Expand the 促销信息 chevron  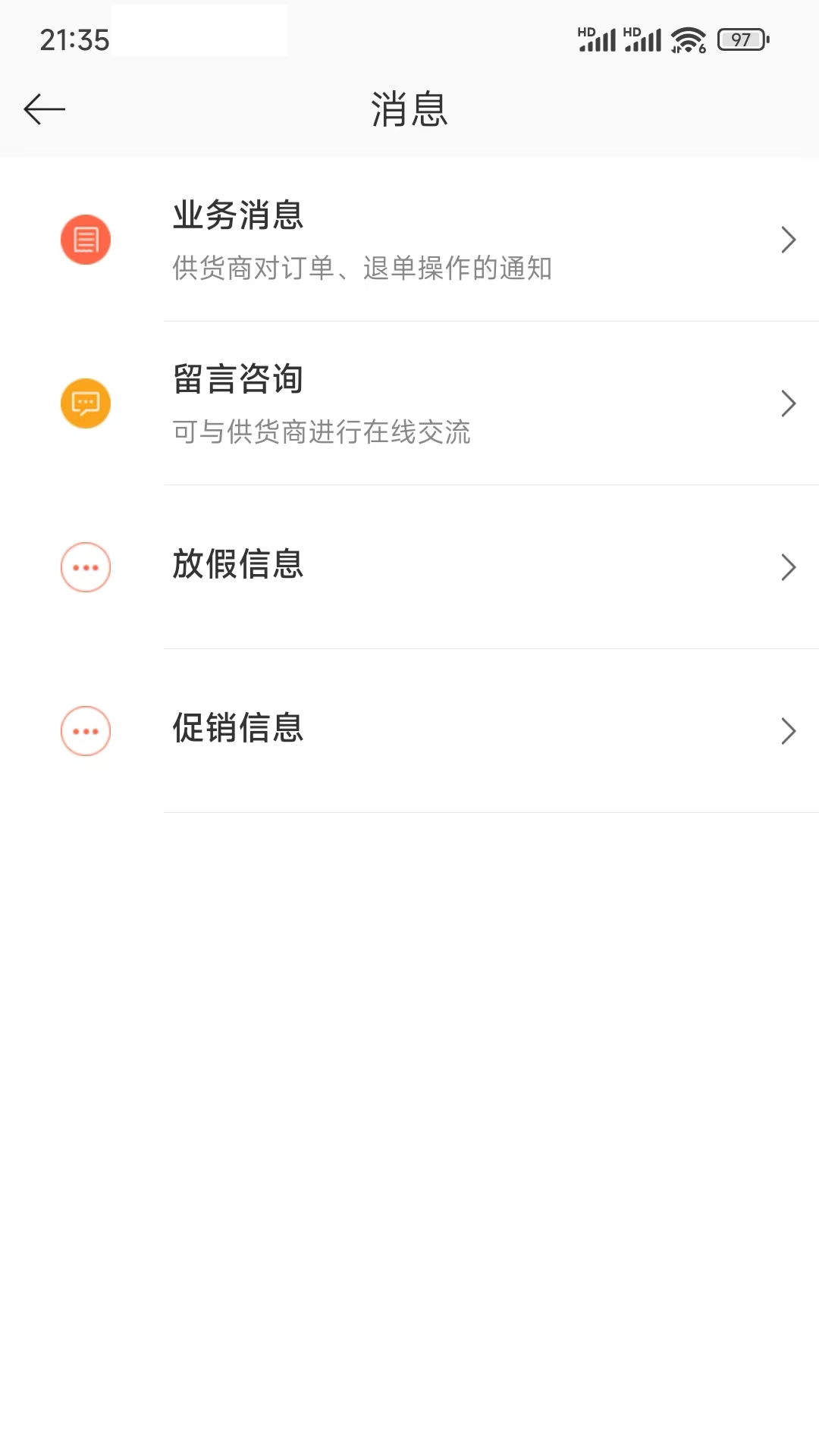pos(788,730)
